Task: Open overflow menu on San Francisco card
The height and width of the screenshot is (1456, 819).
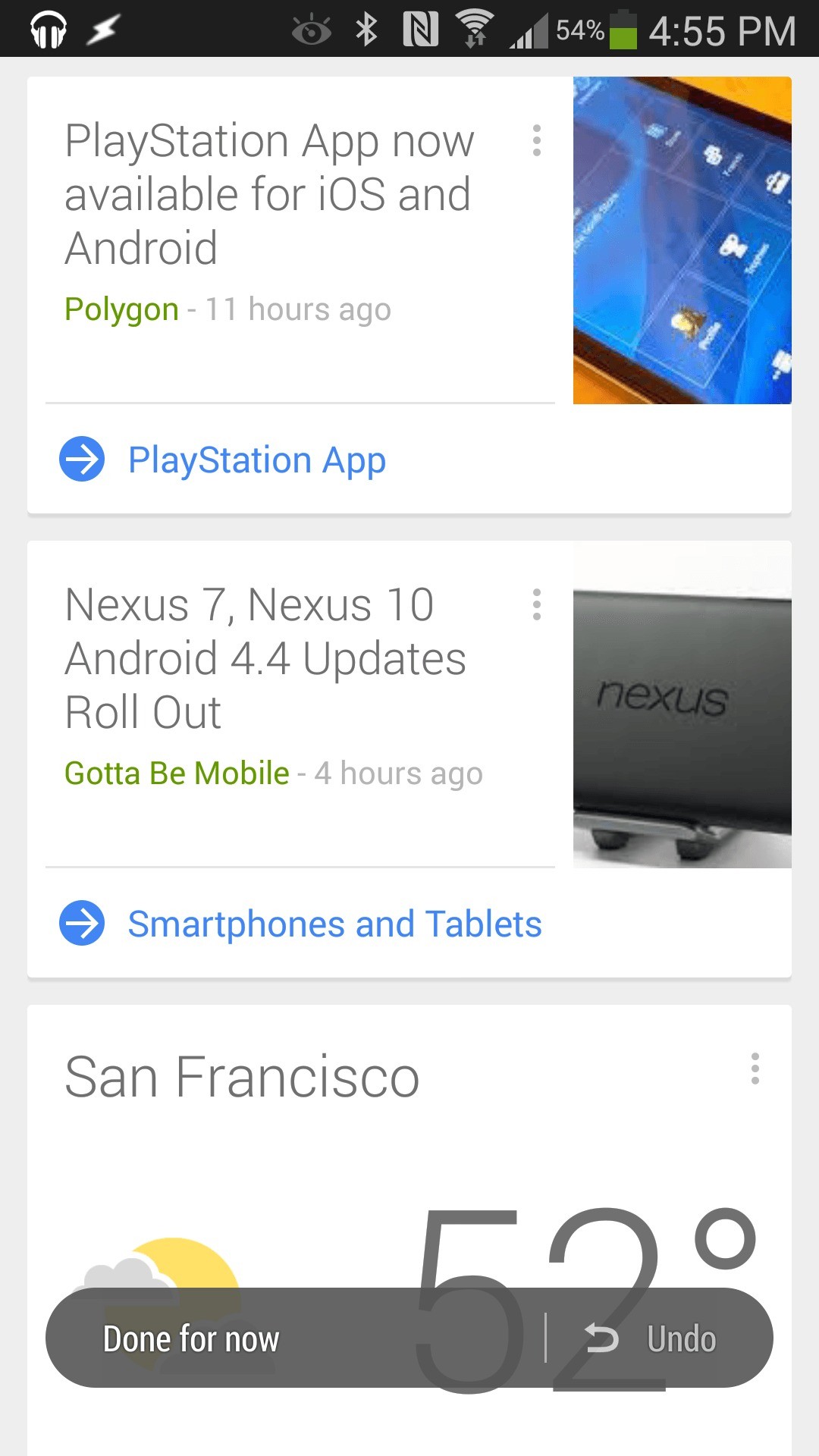Action: 755,1068
